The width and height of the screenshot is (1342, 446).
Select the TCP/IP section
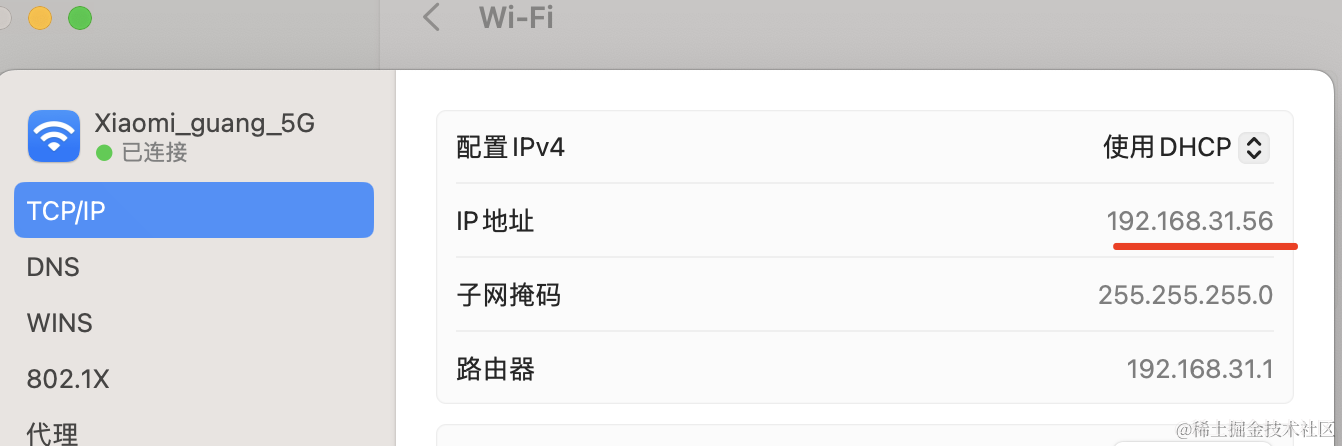pos(194,210)
